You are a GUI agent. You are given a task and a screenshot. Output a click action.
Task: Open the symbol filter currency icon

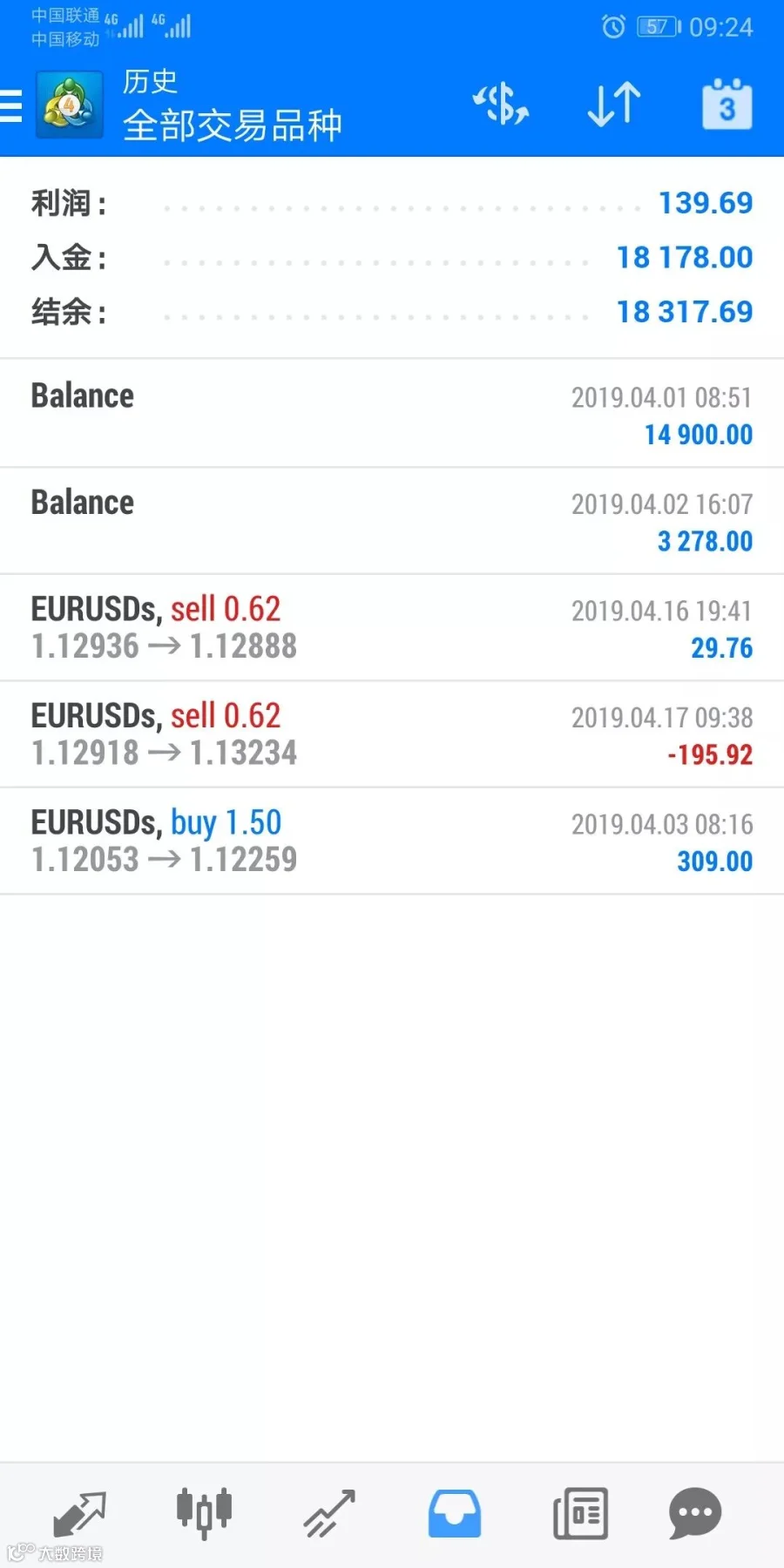(501, 105)
